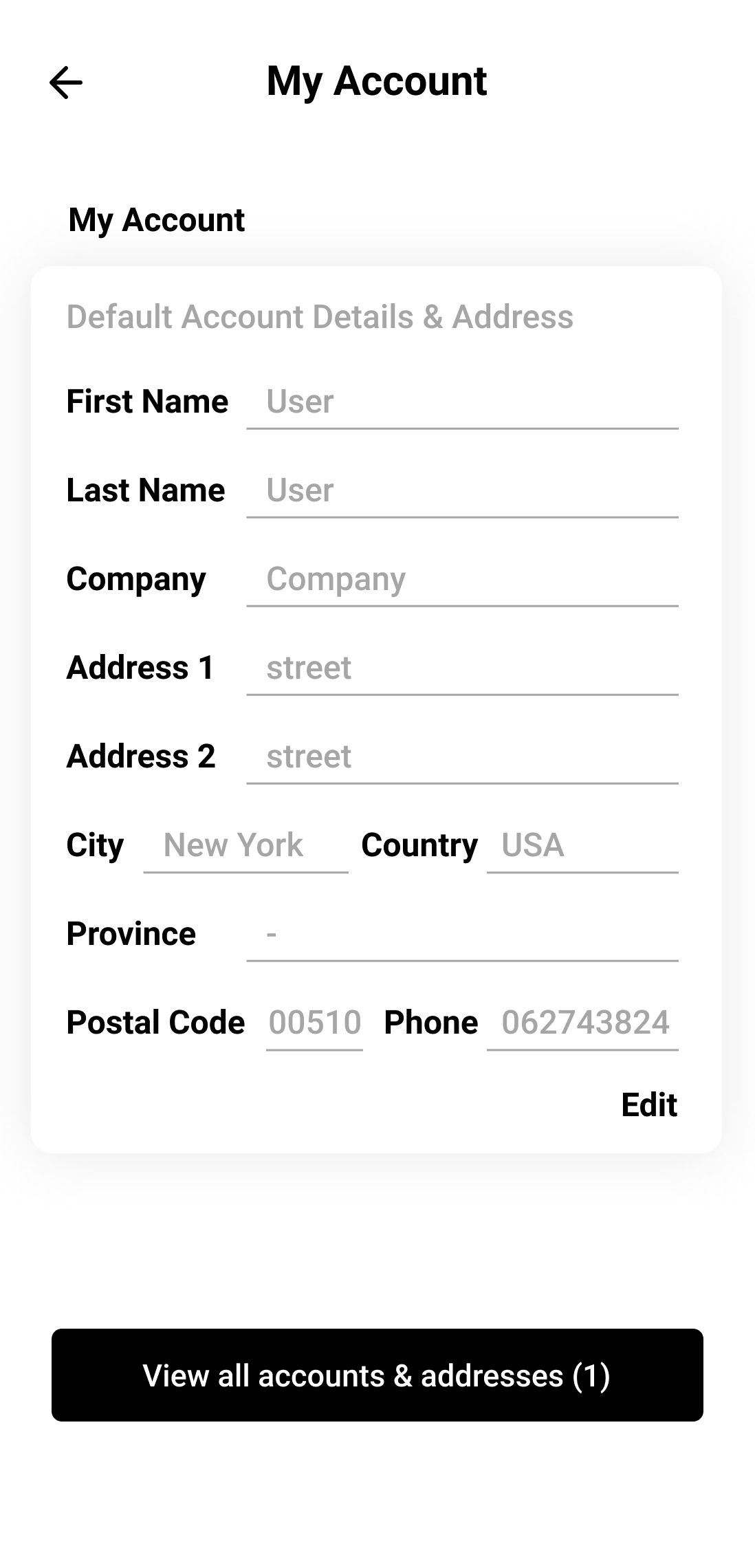Screen dimensions: 755x1568
Task: Tap the Company input field
Action: pyautogui.click(x=462, y=579)
